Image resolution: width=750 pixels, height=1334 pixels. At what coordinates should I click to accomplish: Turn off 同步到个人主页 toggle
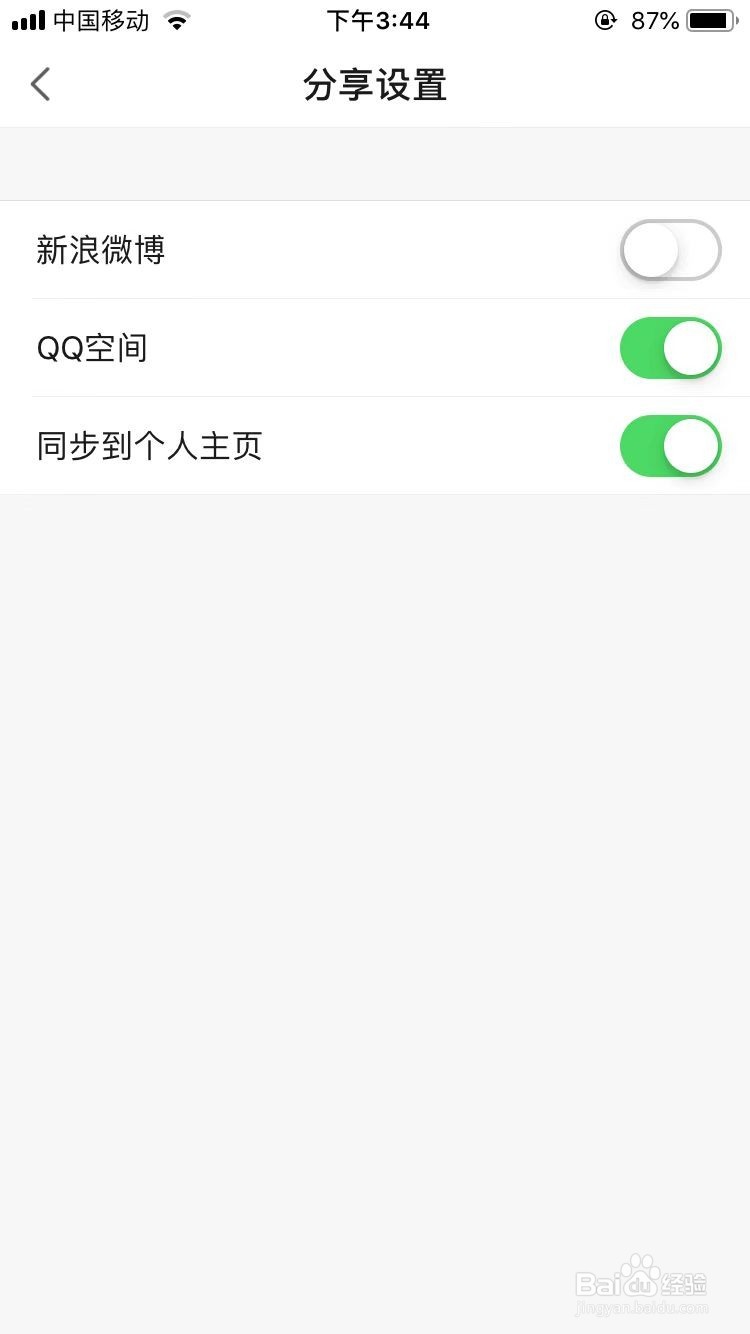click(670, 446)
